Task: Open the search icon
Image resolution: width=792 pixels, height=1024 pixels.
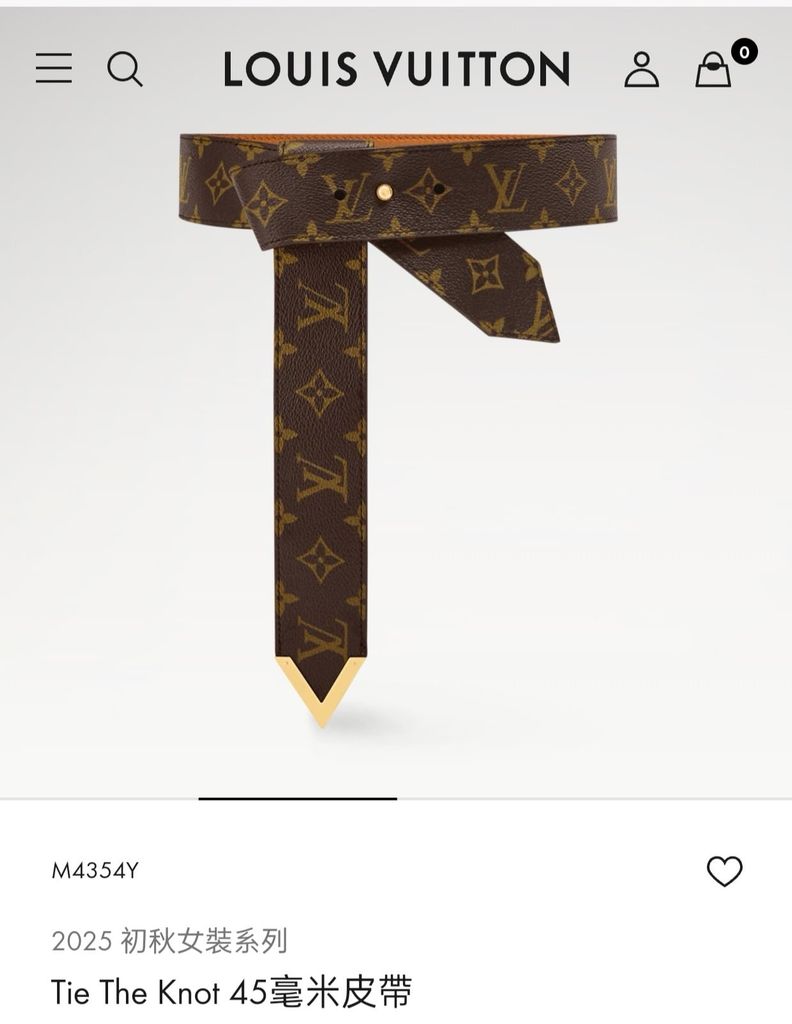Action: [x=125, y=69]
